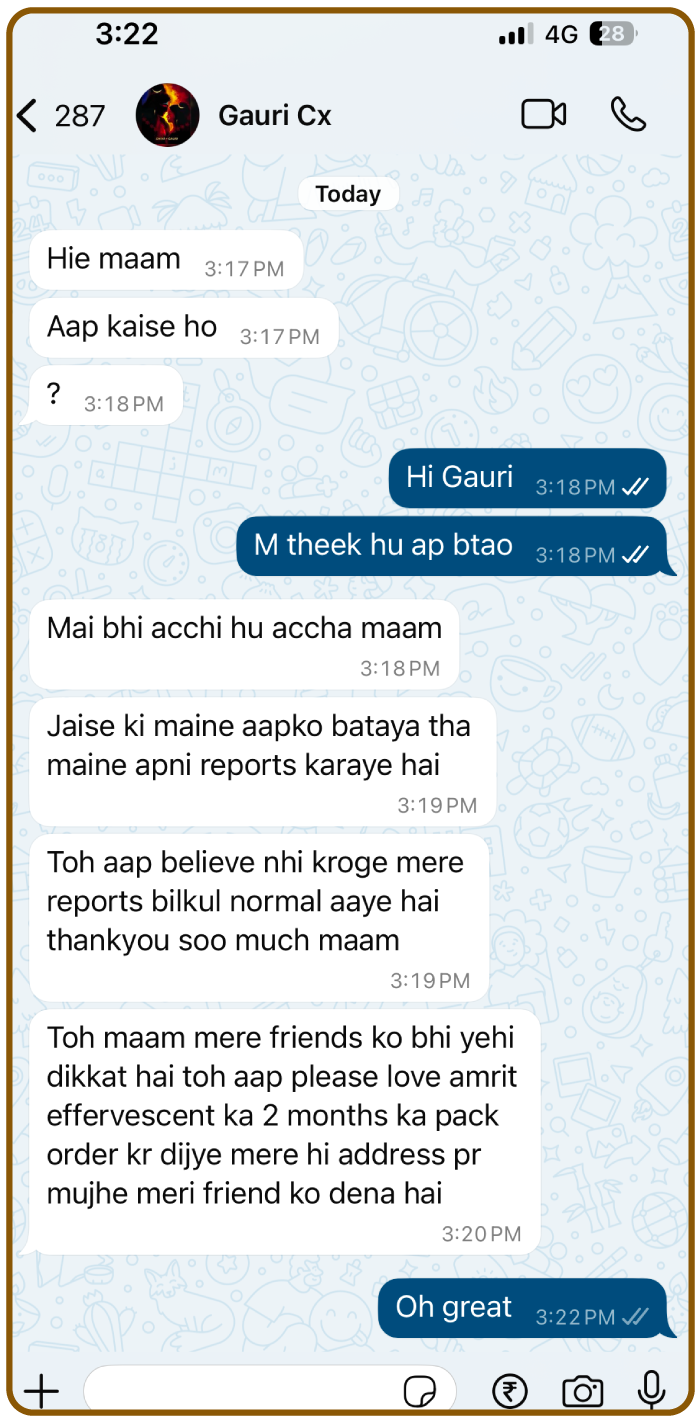The width and height of the screenshot is (700, 1423).
Task: Open the rupee payment option
Action: point(510,1391)
